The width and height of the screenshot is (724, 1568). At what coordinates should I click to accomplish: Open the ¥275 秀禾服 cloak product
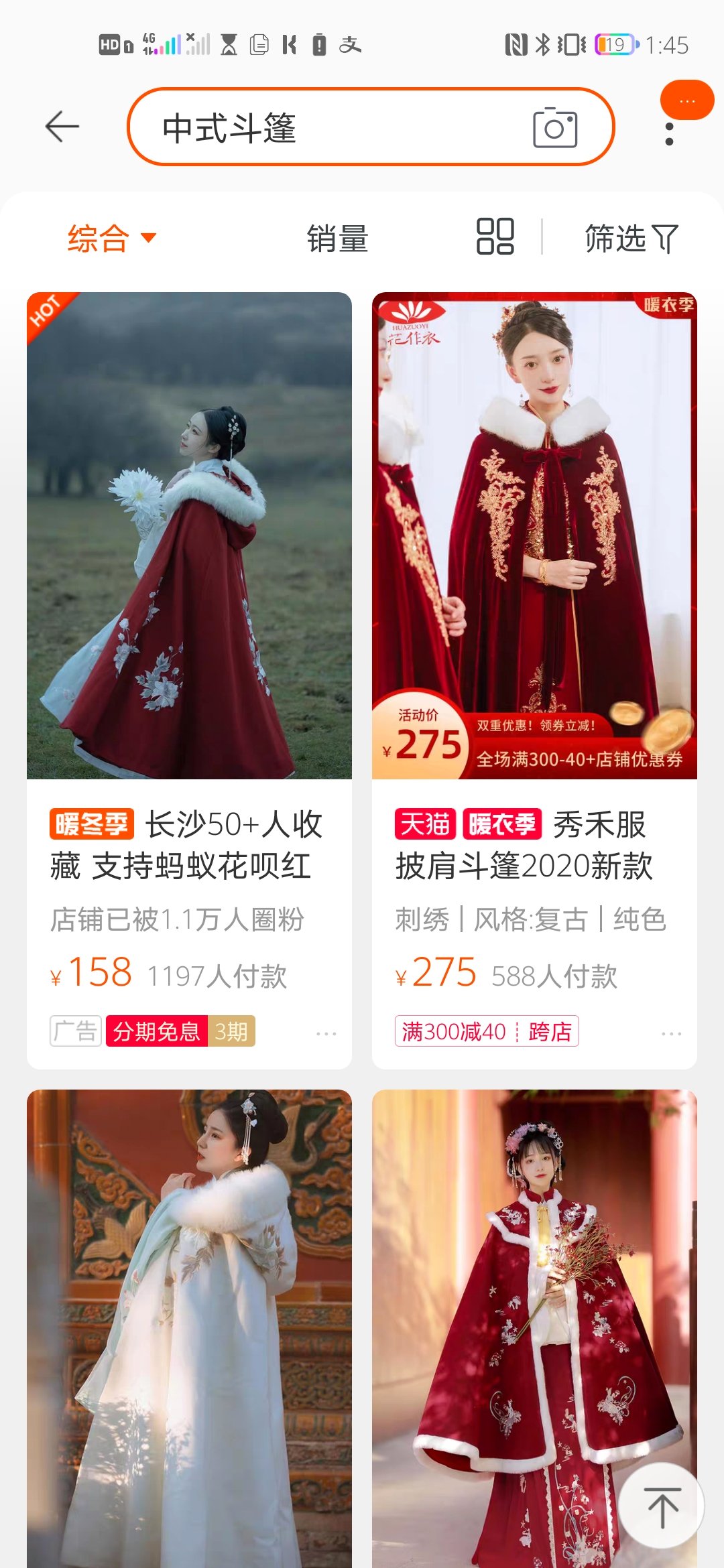(x=534, y=536)
